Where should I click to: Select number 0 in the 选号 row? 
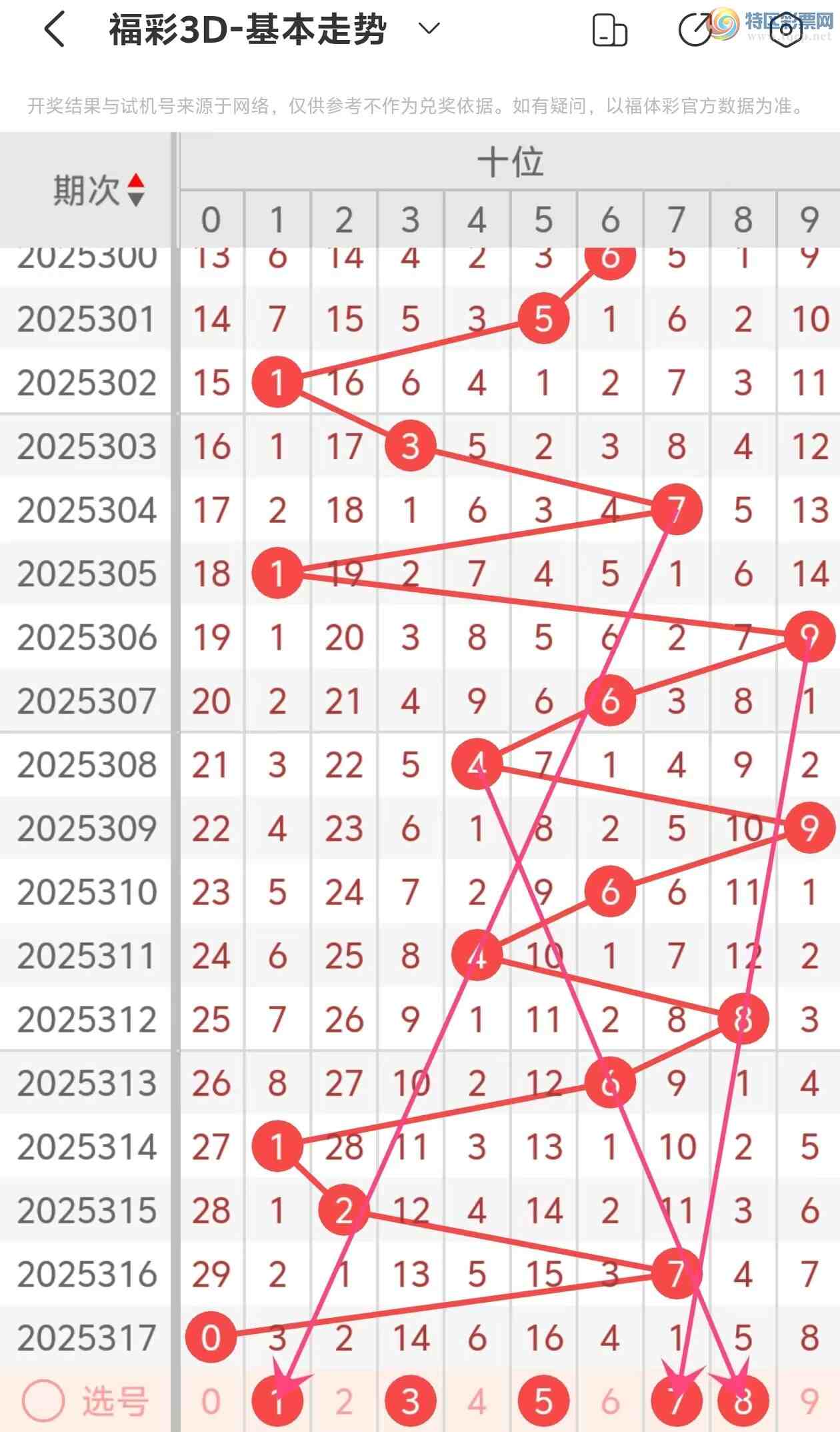211,1401
